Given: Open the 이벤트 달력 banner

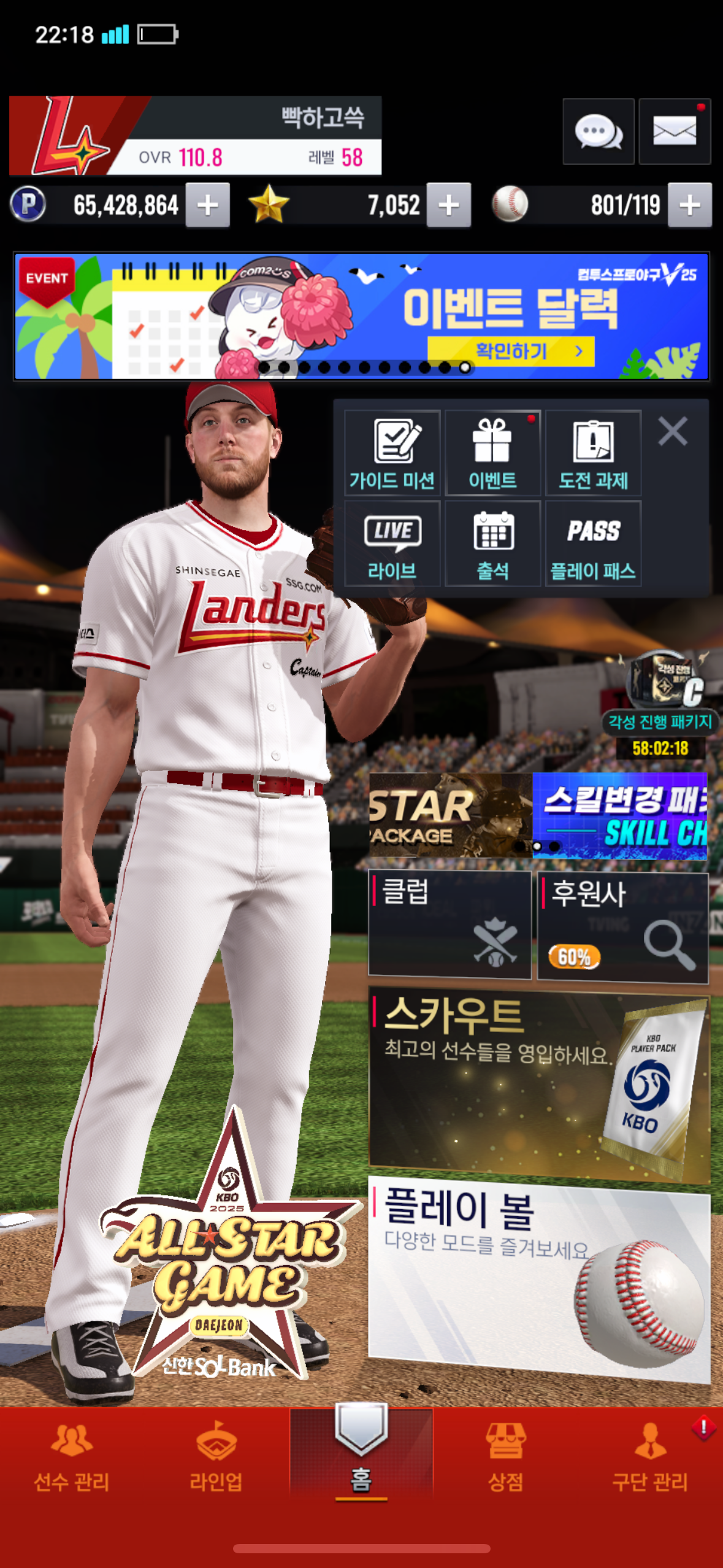Looking at the screenshot, I should tap(362, 317).
